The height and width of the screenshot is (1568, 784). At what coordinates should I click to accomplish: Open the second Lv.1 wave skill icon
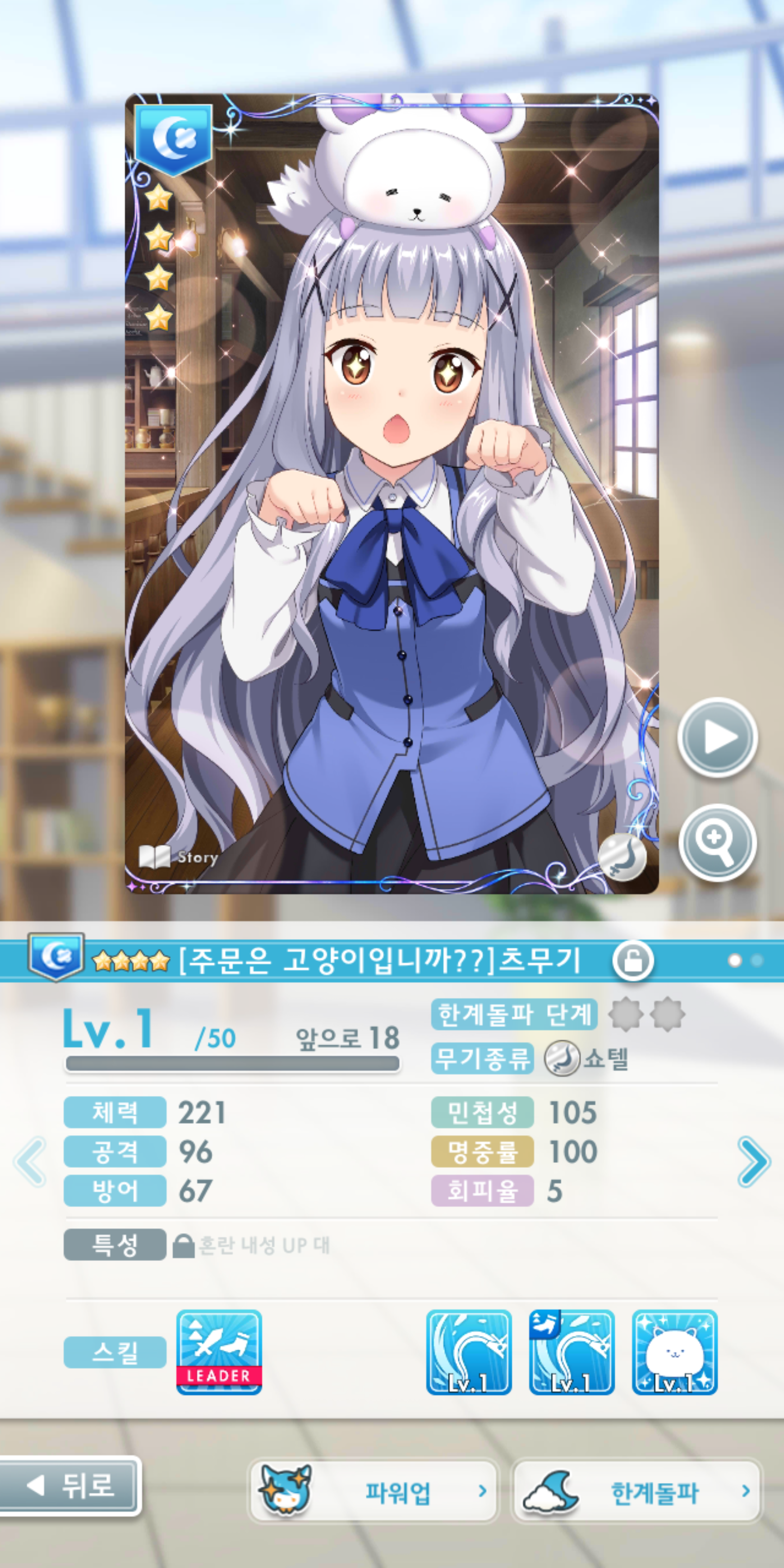(x=572, y=1352)
